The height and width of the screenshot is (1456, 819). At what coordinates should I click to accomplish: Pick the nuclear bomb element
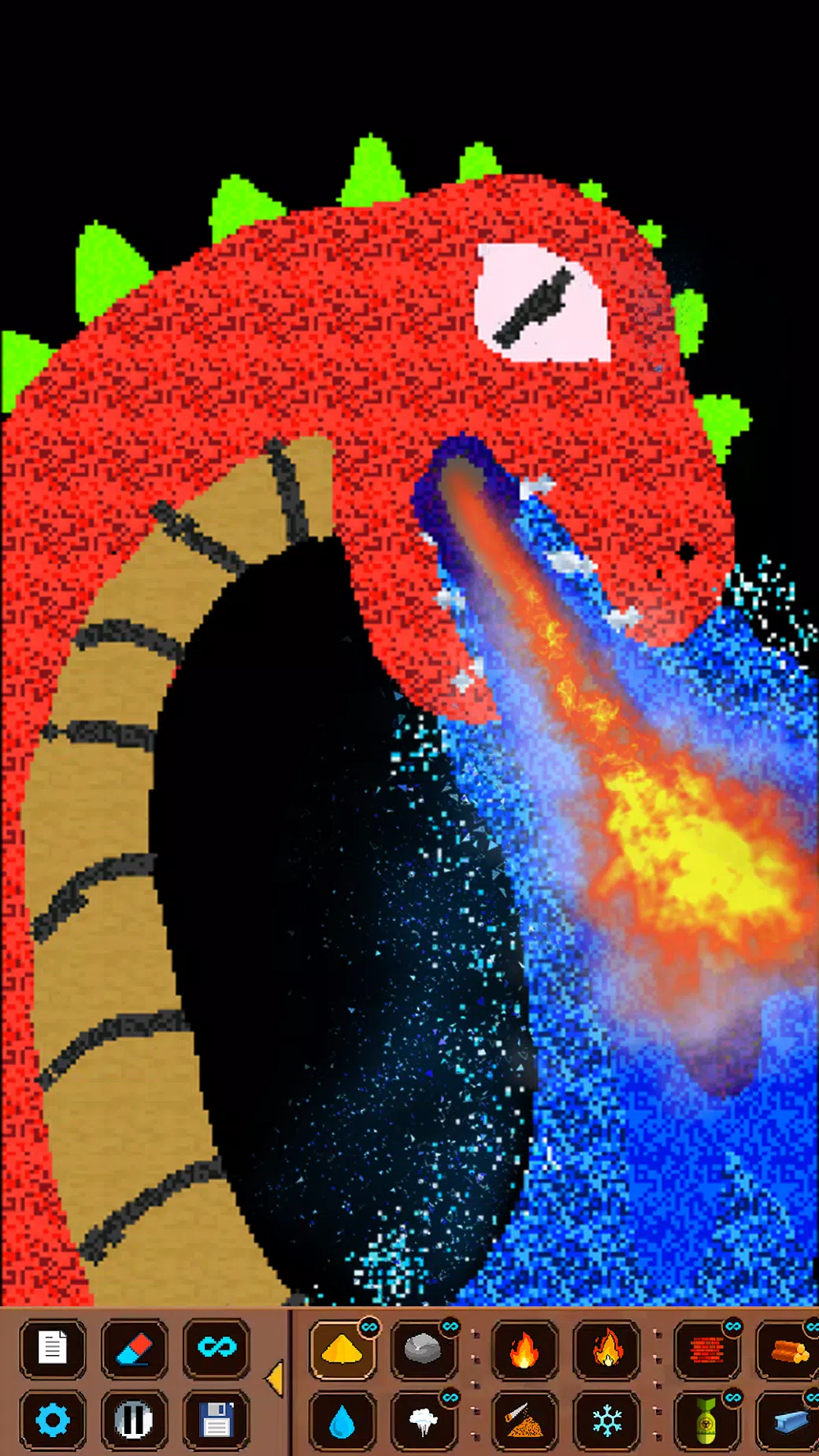pos(707,1422)
